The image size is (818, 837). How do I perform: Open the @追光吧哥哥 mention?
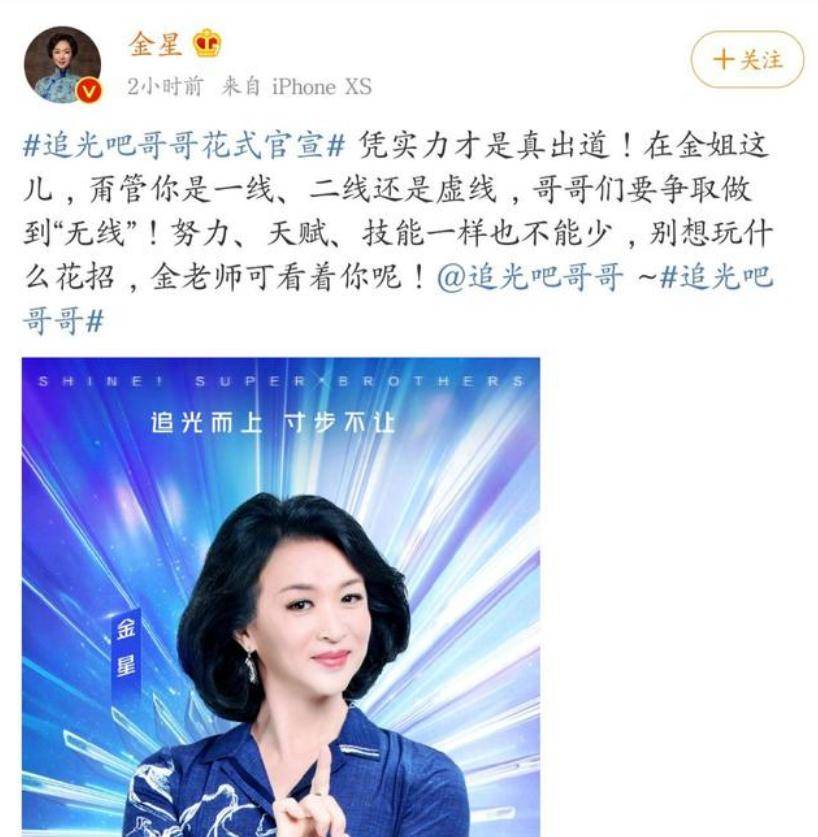(530, 277)
